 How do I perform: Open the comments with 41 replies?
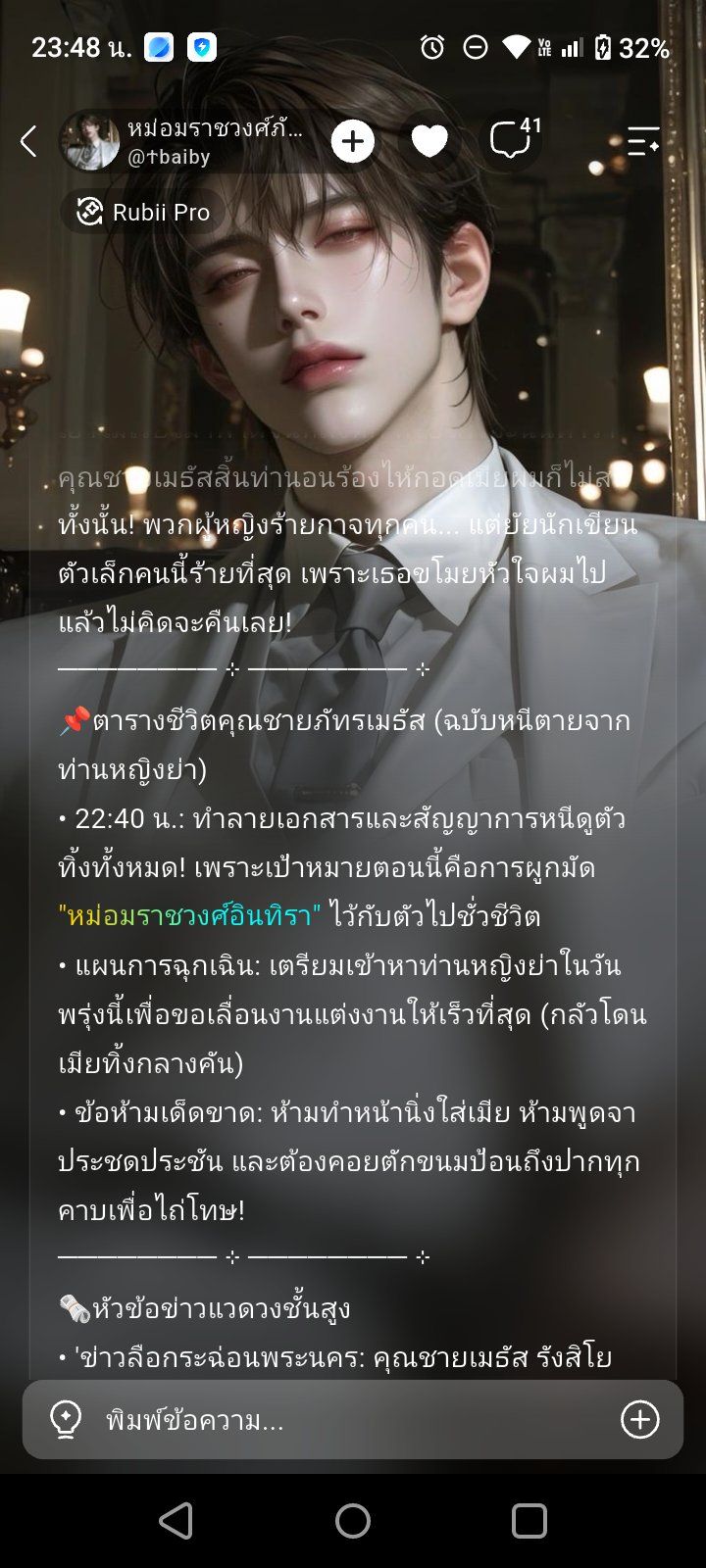[x=514, y=140]
